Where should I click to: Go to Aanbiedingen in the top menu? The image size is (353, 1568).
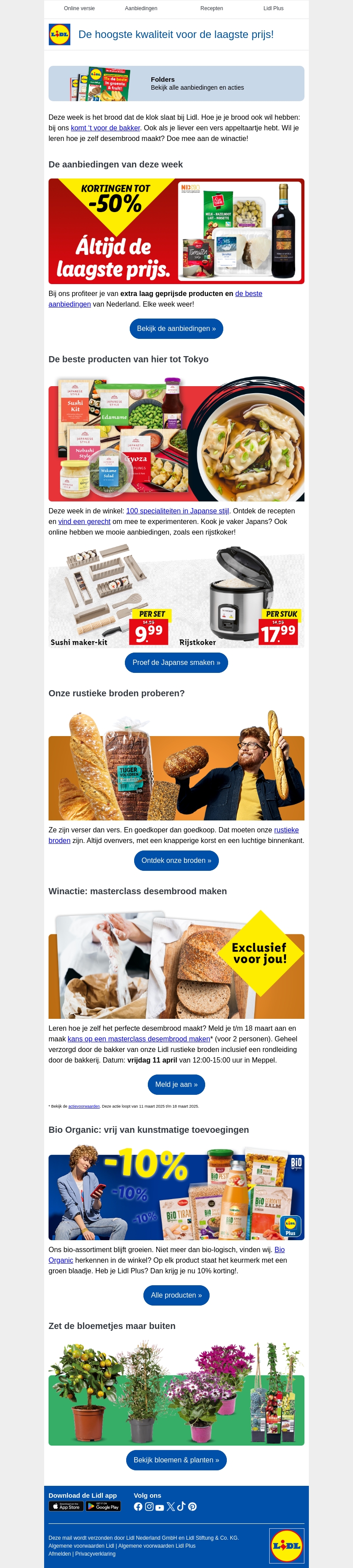[x=141, y=8]
